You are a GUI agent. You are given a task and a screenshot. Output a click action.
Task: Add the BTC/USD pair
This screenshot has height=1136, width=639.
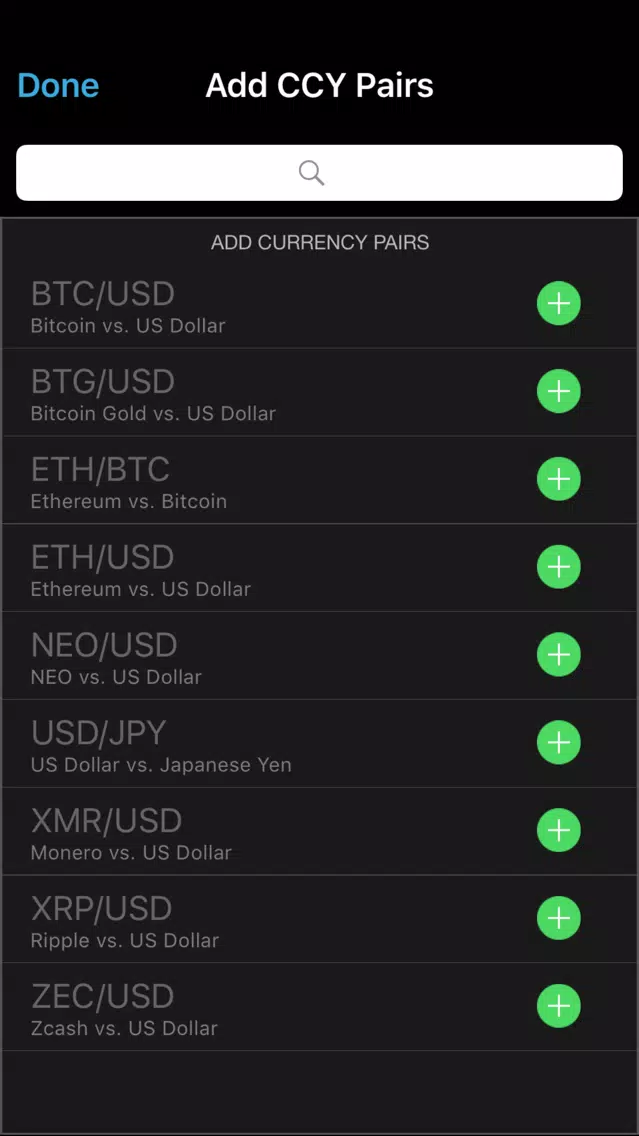coord(559,304)
